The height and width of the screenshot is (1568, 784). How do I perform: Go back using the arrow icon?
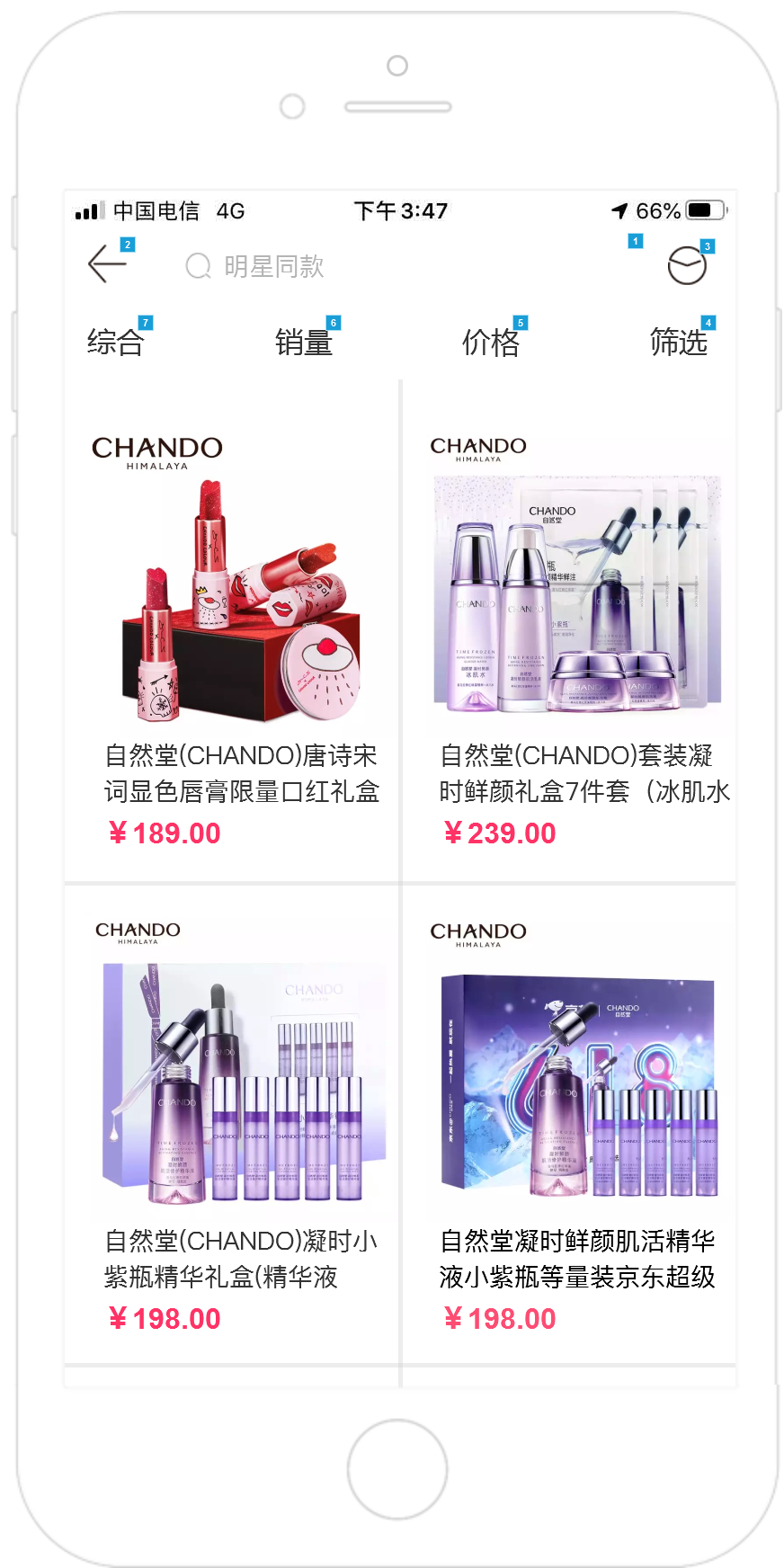pyautogui.click(x=107, y=264)
